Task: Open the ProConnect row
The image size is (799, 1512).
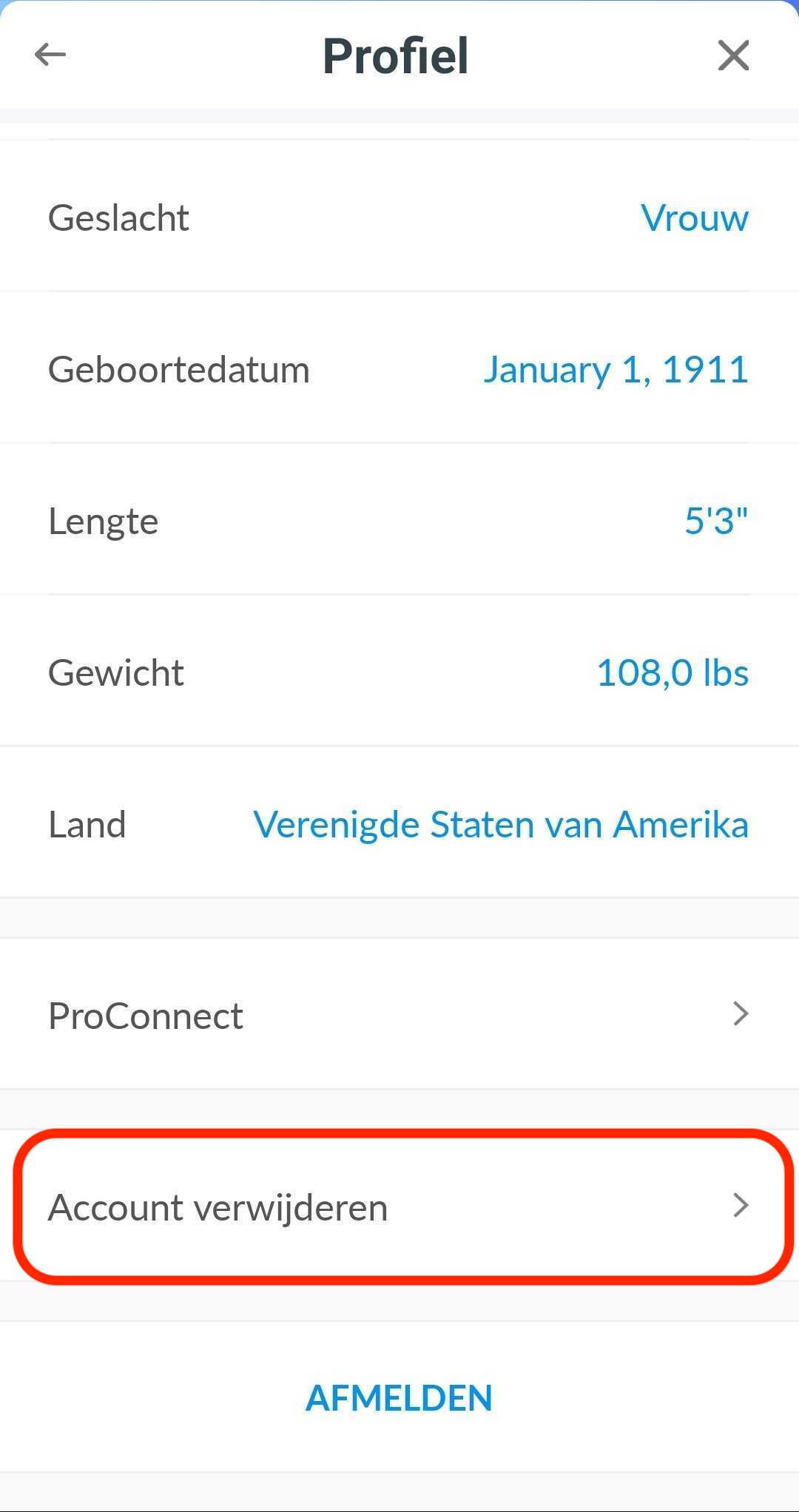Action: click(x=399, y=1015)
